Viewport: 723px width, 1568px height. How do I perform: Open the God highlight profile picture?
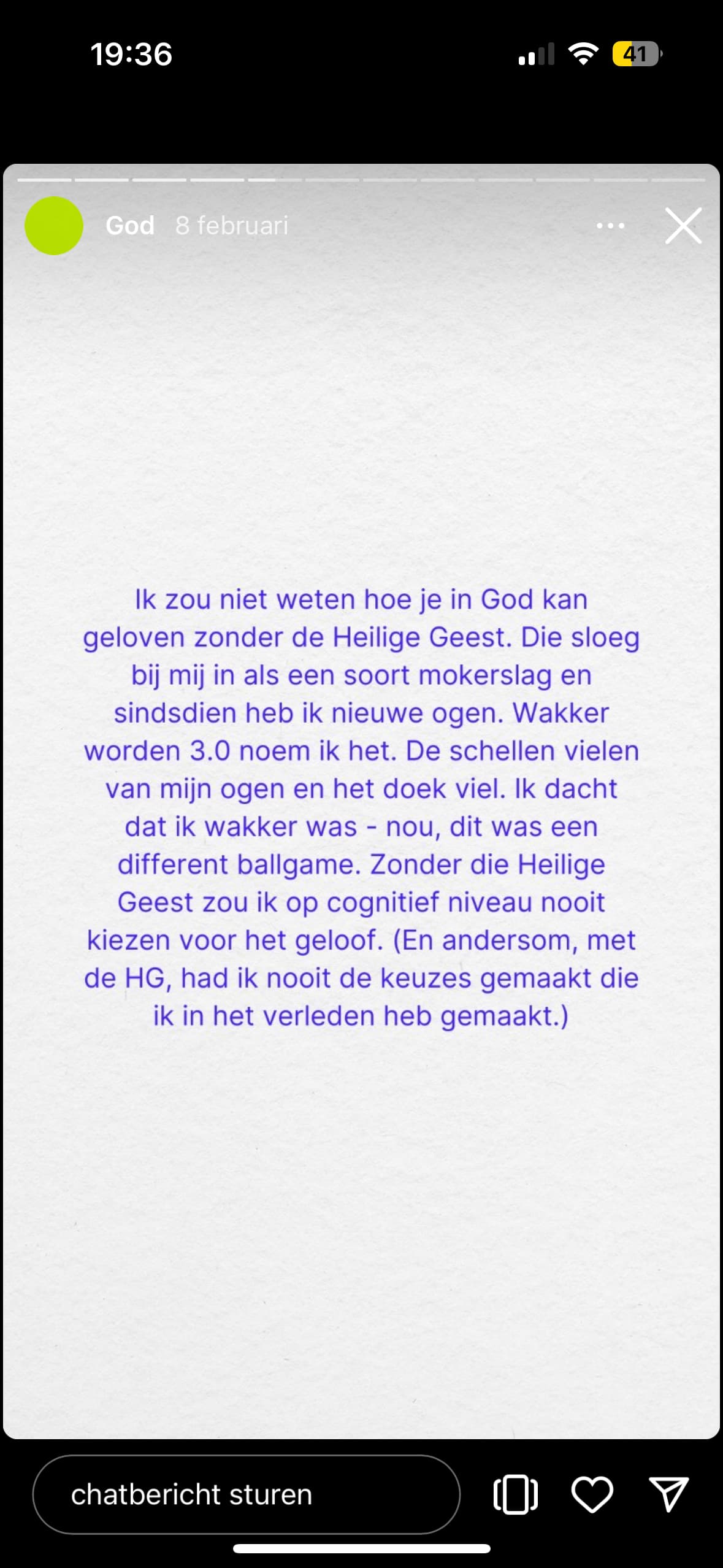coord(54,226)
